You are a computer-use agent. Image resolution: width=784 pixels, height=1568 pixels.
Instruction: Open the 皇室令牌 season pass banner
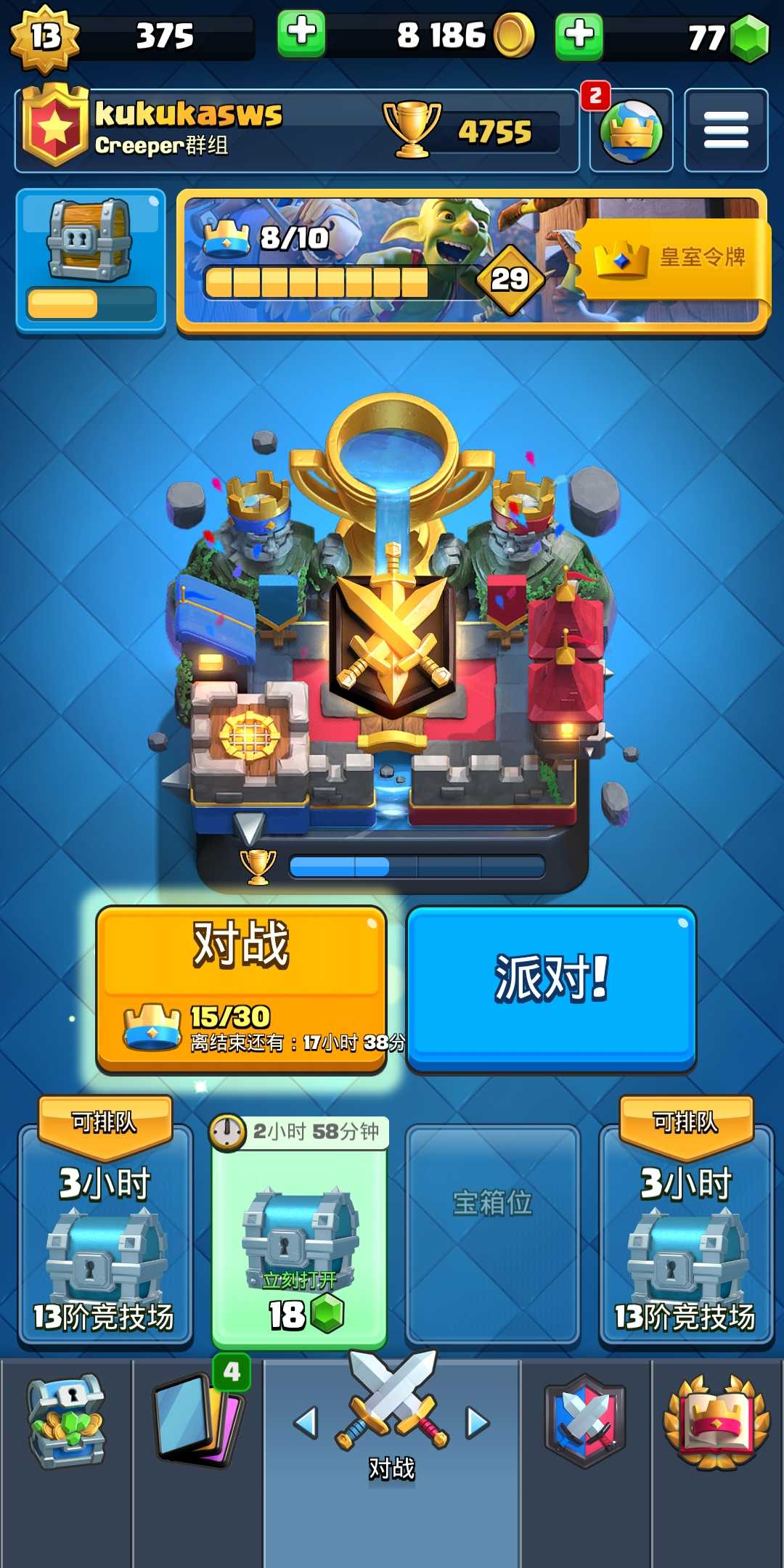pyautogui.click(x=472, y=261)
